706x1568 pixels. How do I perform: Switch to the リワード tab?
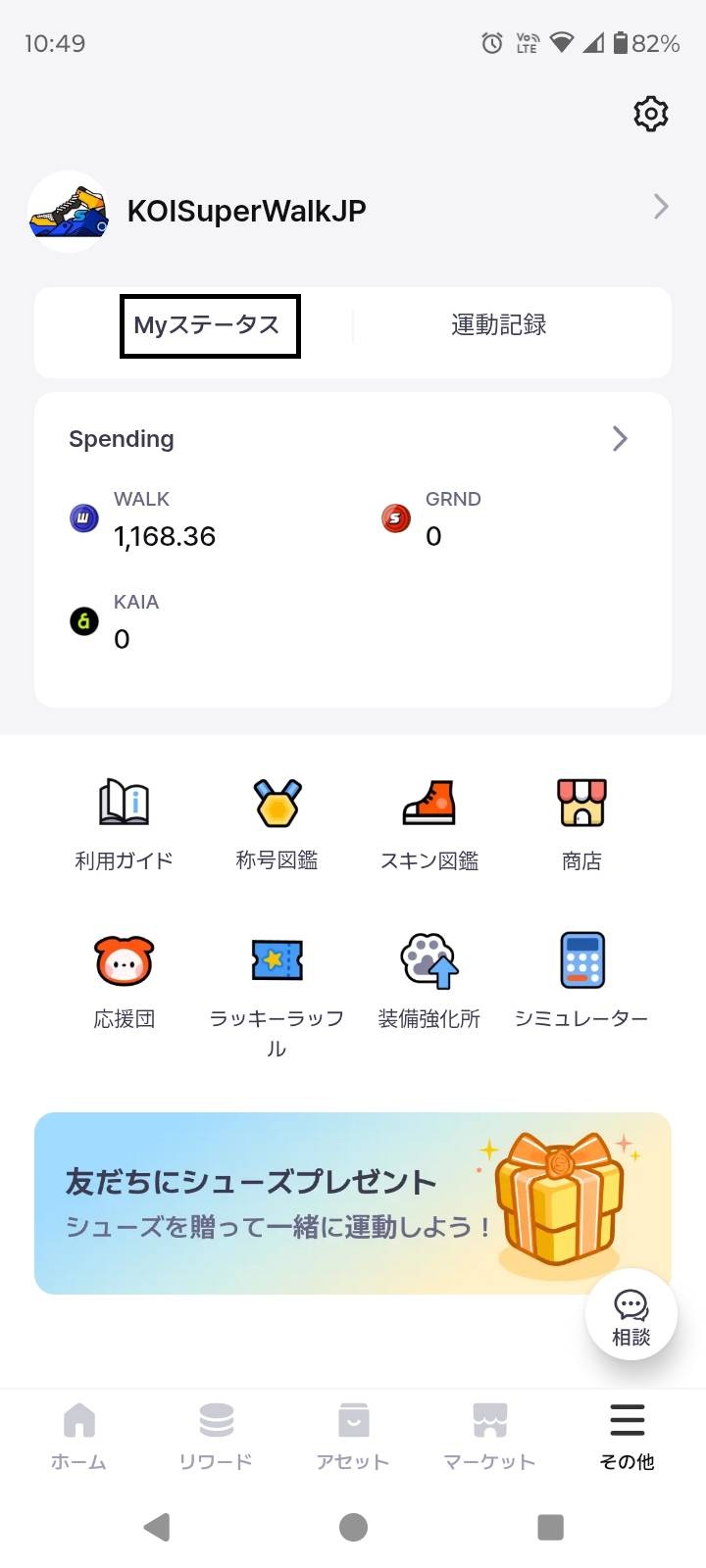click(216, 1436)
